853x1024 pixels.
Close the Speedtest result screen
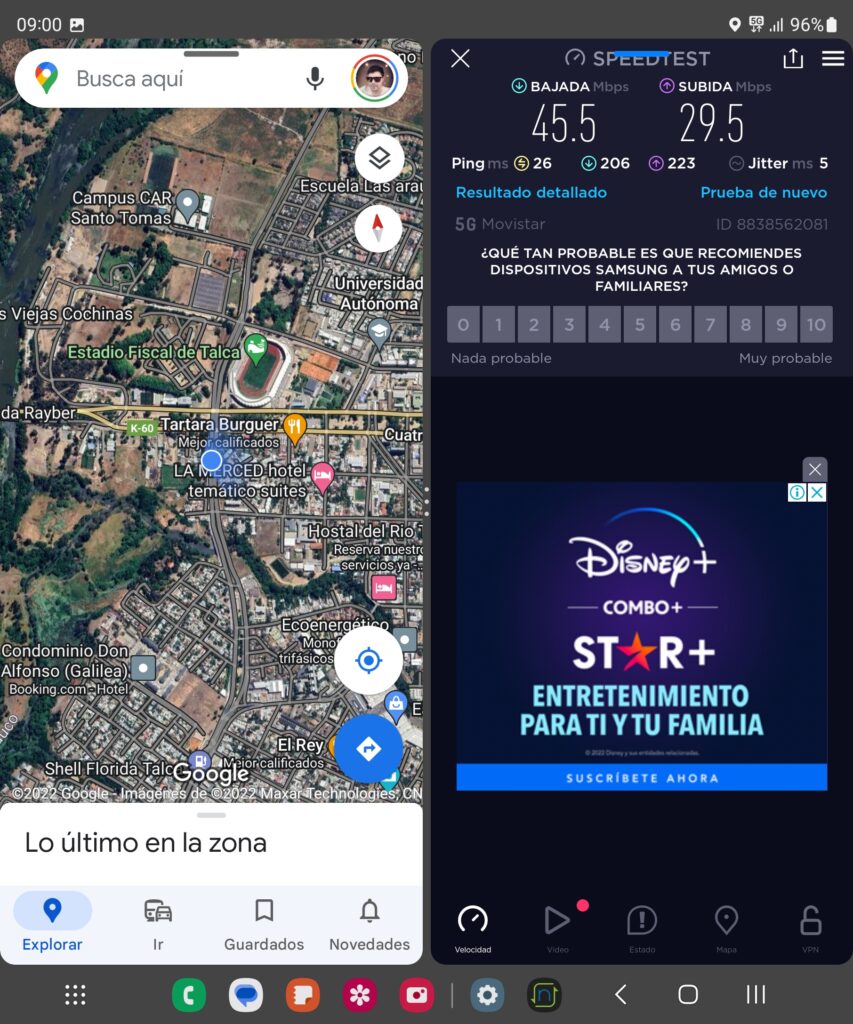(460, 58)
